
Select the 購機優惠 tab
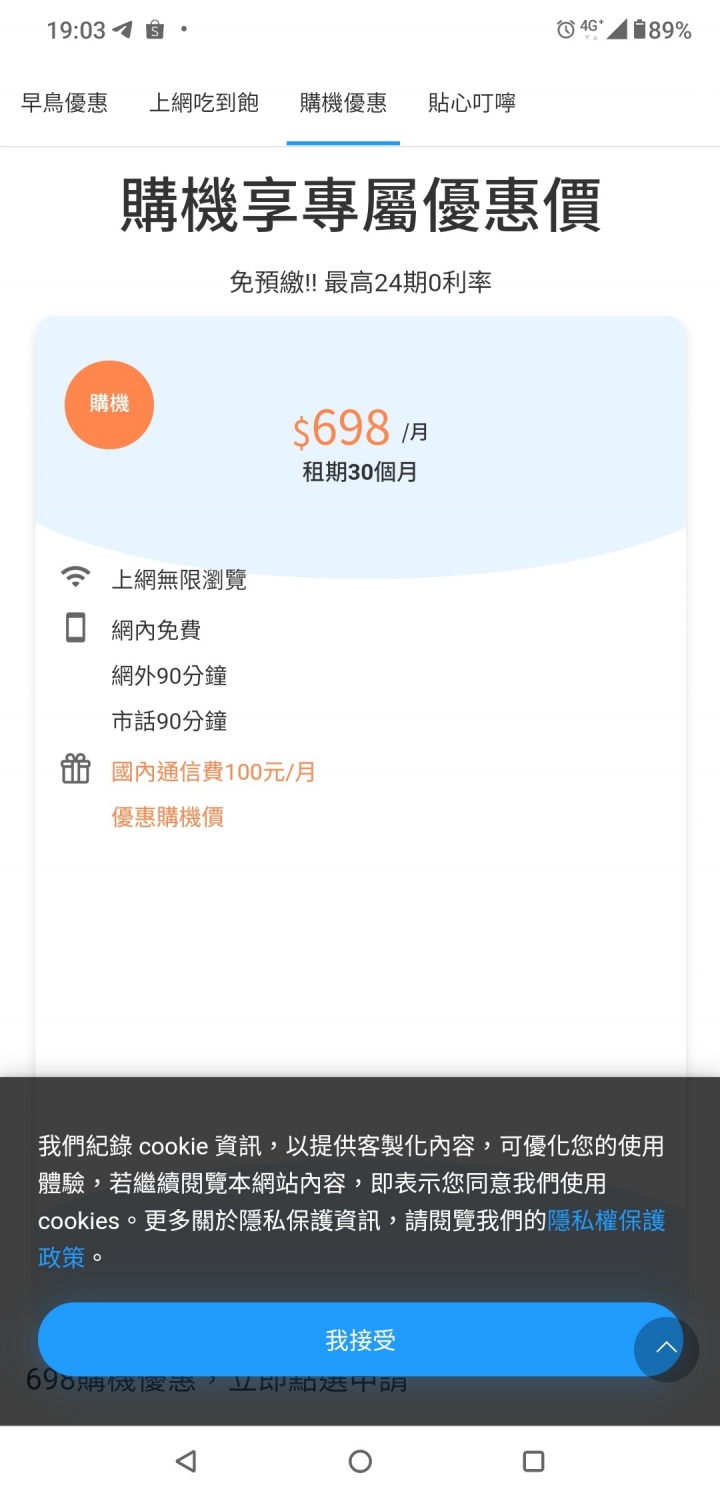pos(343,103)
